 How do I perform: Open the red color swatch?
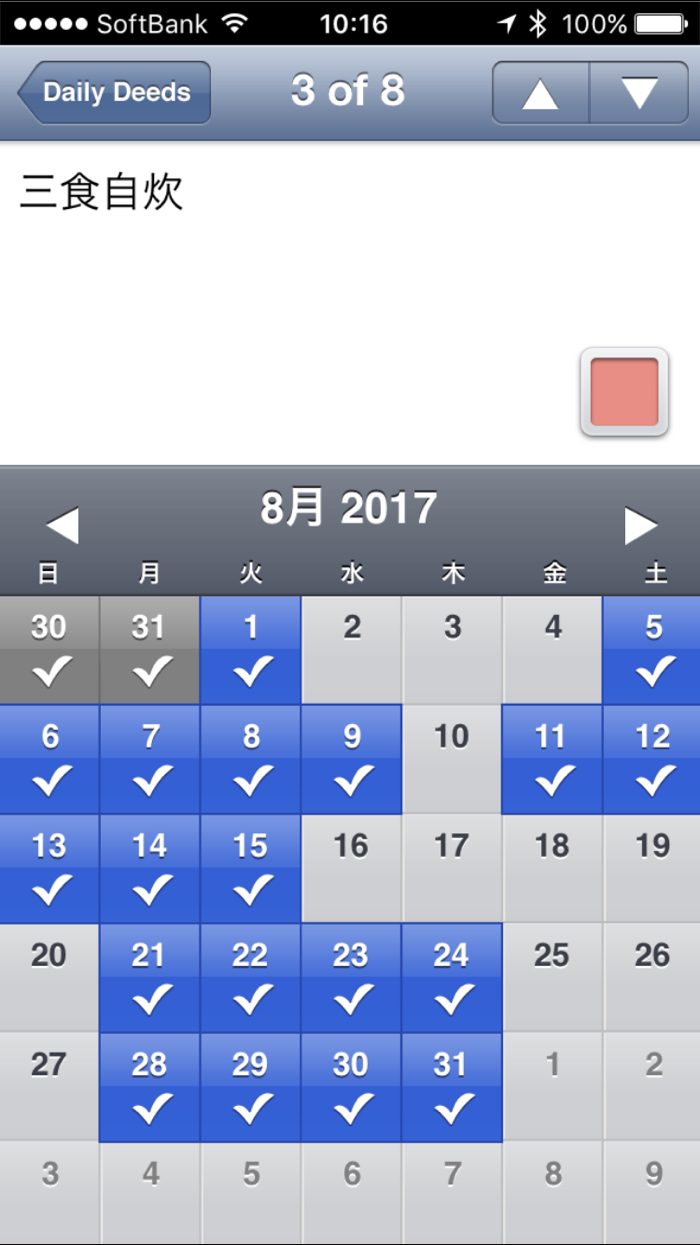coord(624,392)
